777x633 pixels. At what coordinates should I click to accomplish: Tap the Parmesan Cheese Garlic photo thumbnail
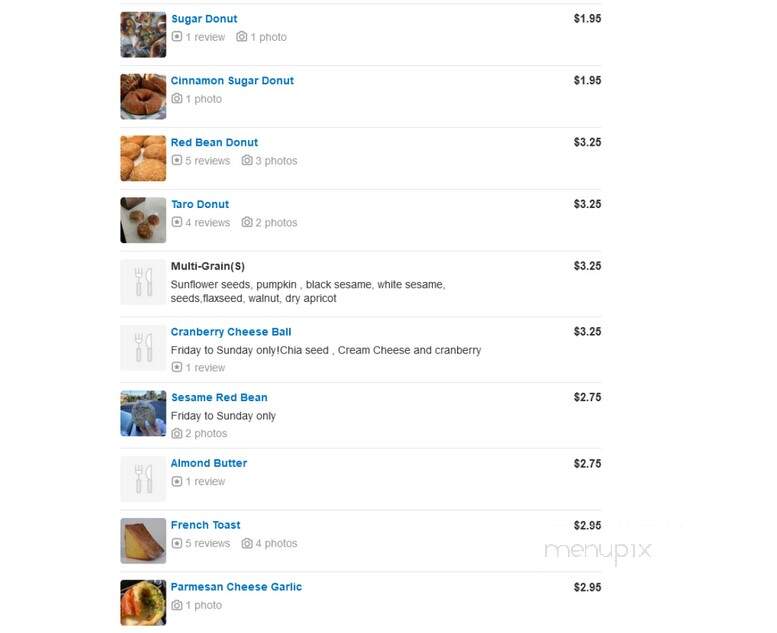click(143, 603)
